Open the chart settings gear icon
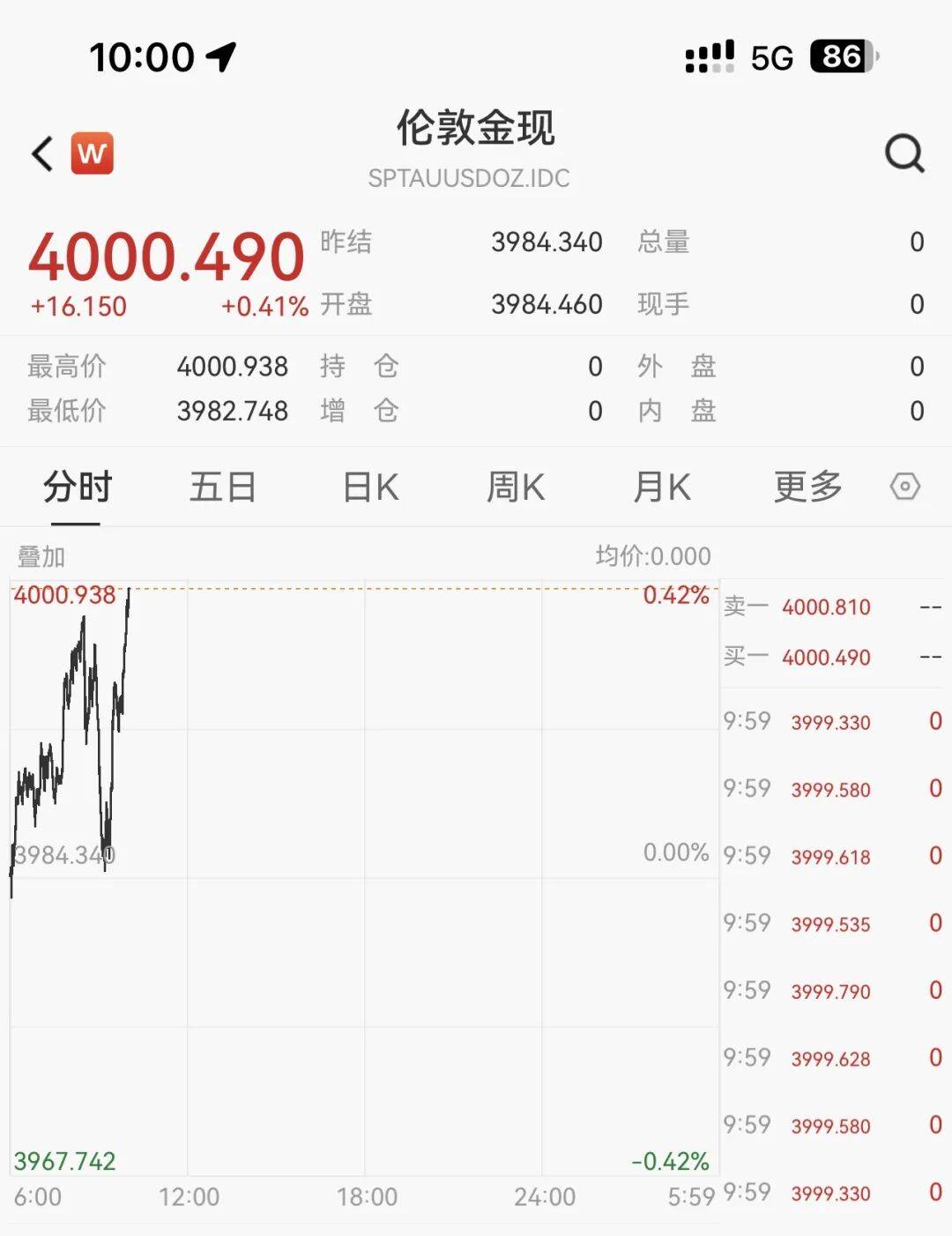The width and height of the screenshot is (952, 1236). [906, 486]
